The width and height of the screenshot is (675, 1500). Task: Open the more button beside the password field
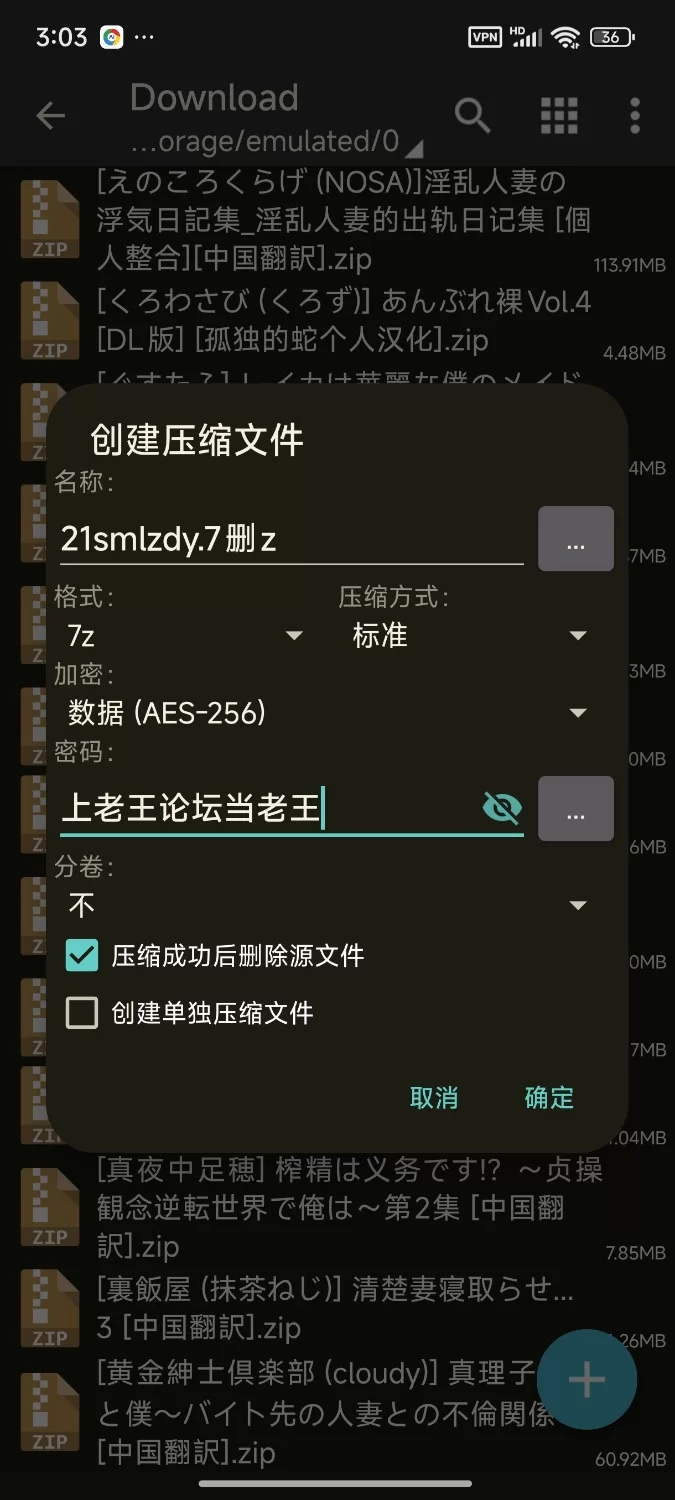[x=575, y=809]
